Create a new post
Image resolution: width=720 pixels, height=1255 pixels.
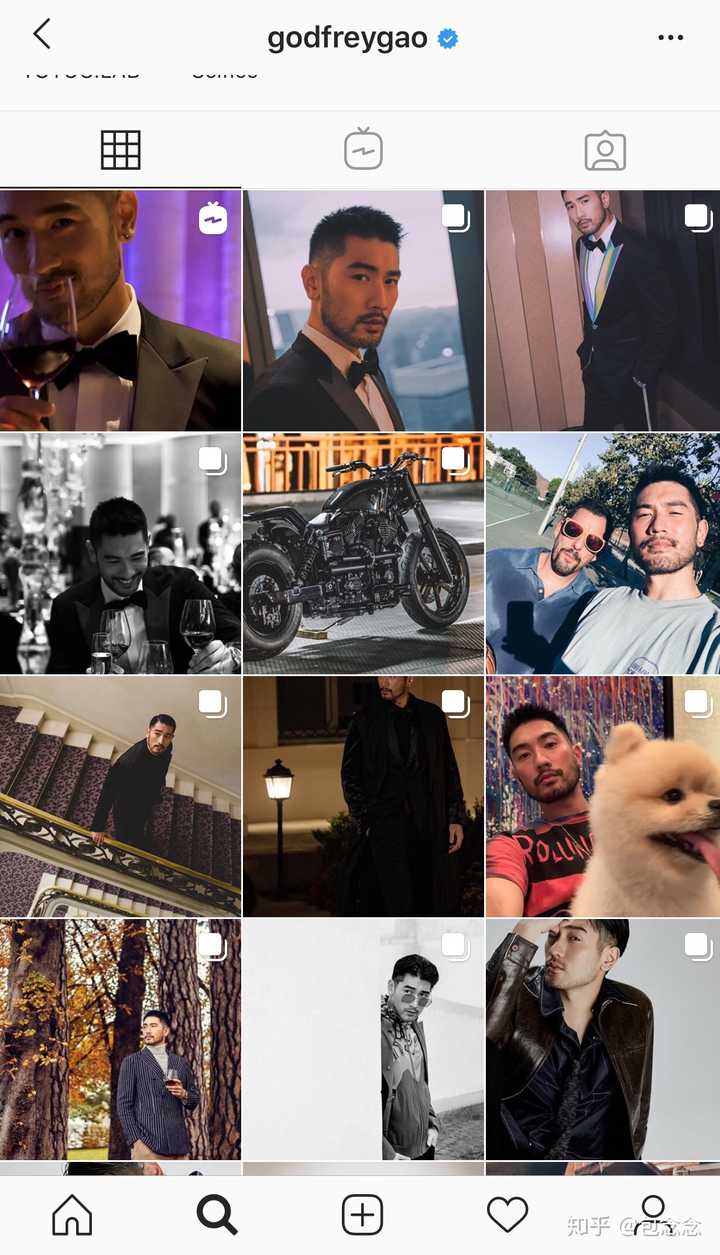click(x=362, y=1215)
